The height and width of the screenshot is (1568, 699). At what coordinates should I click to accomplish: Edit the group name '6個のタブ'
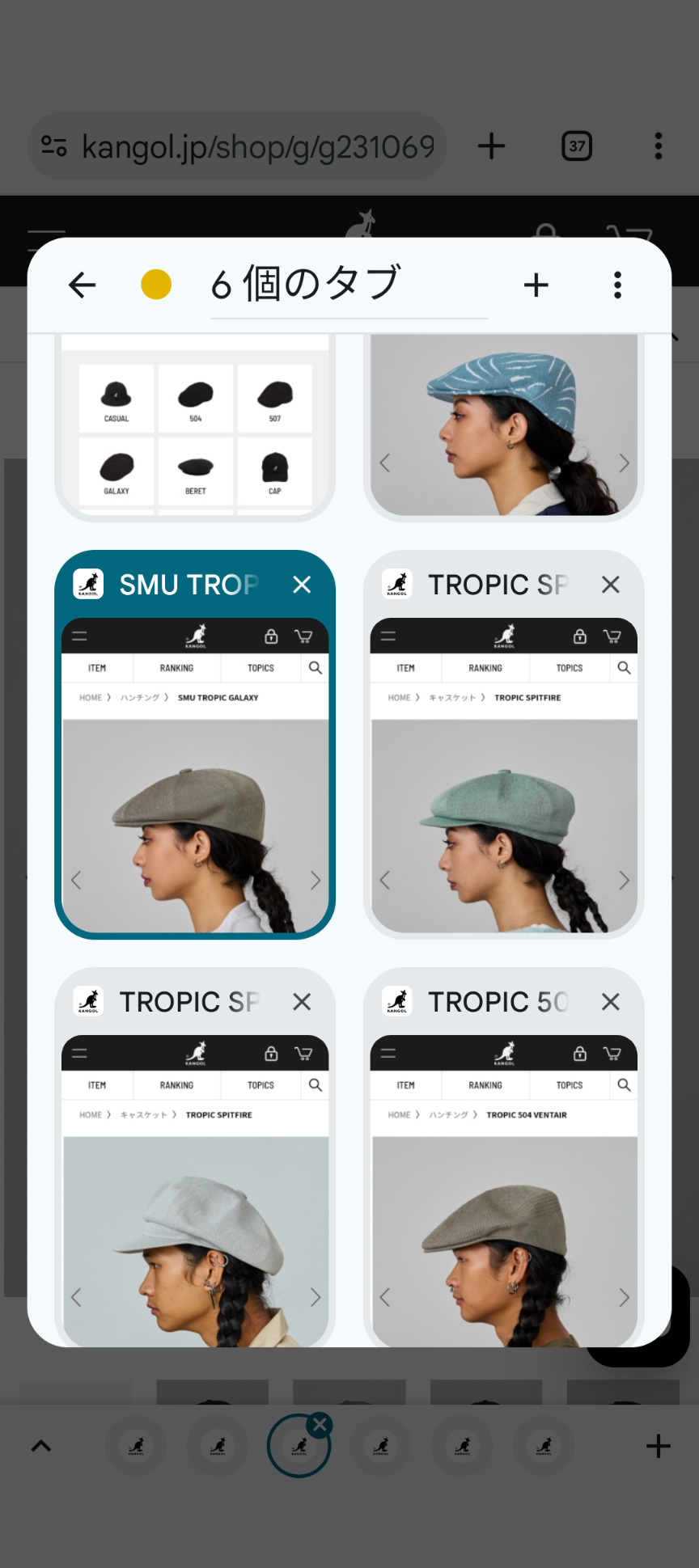pyautogui.click(x=349, y=285)
